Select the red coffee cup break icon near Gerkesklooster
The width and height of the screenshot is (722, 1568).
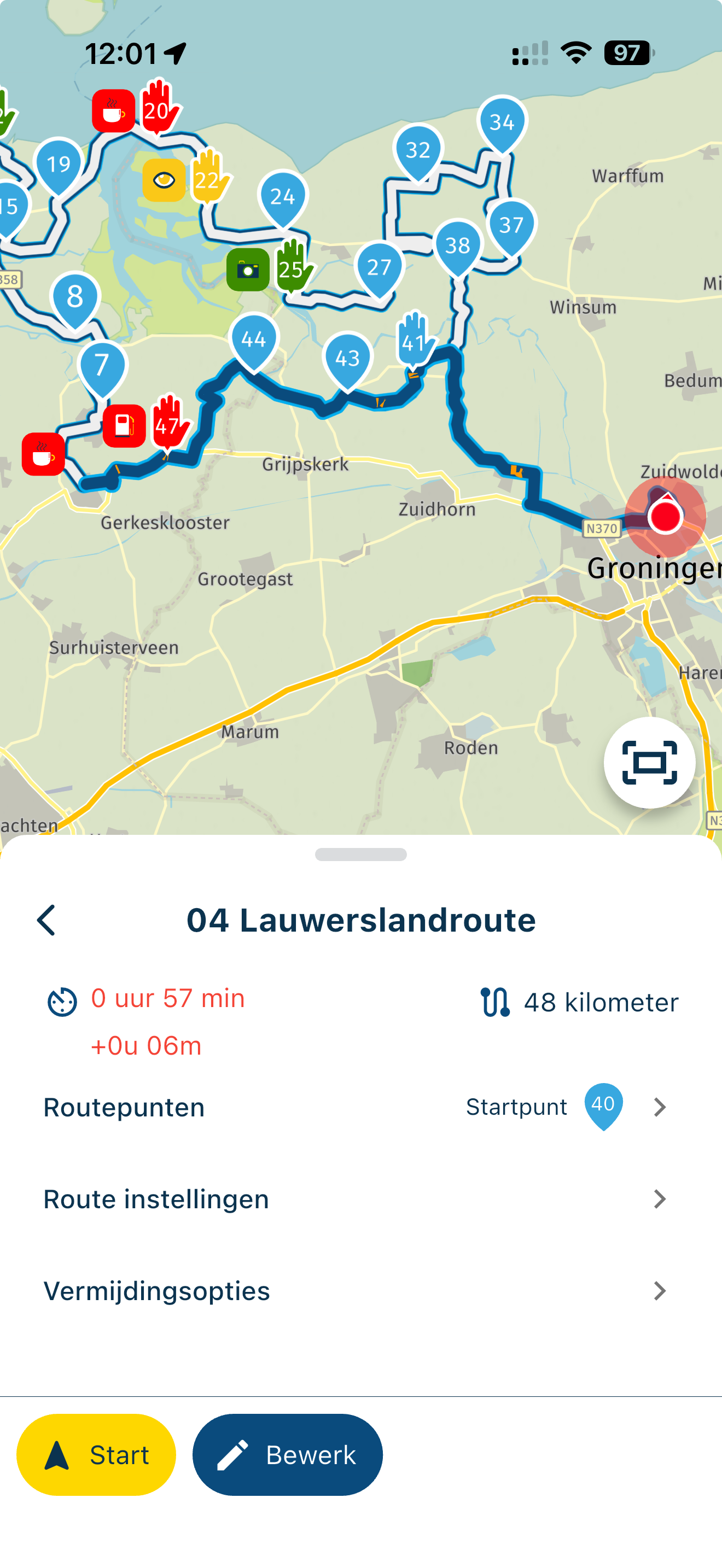coord(43,453)
